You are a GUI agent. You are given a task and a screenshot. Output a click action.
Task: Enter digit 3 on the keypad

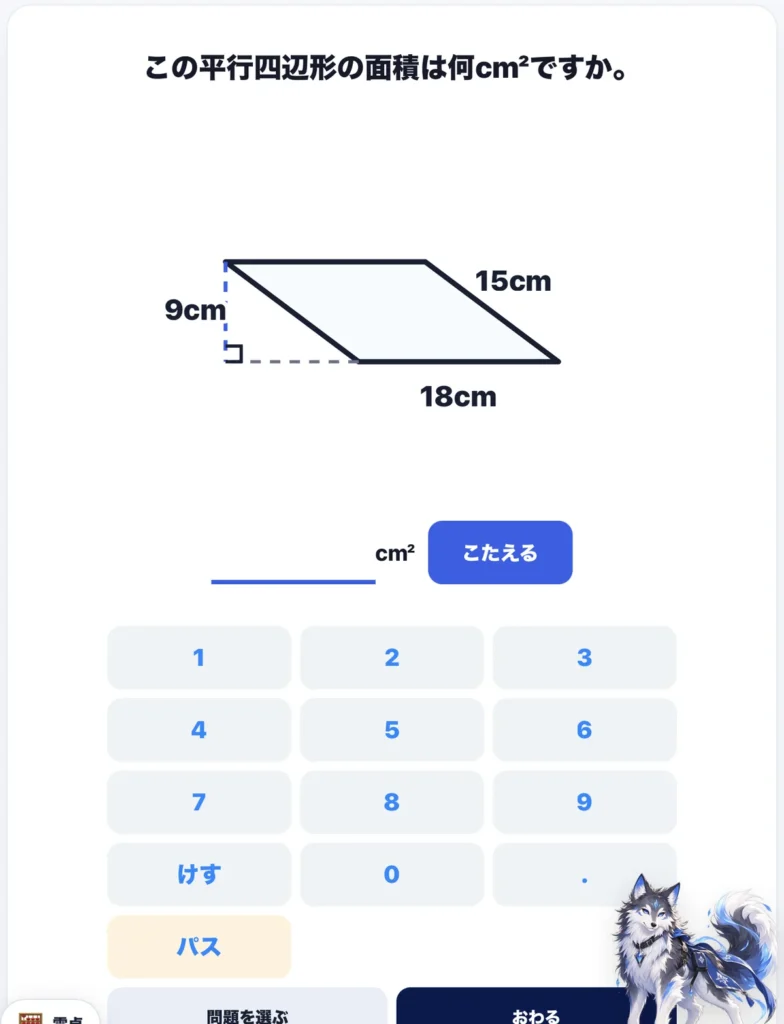pos(584,658)
